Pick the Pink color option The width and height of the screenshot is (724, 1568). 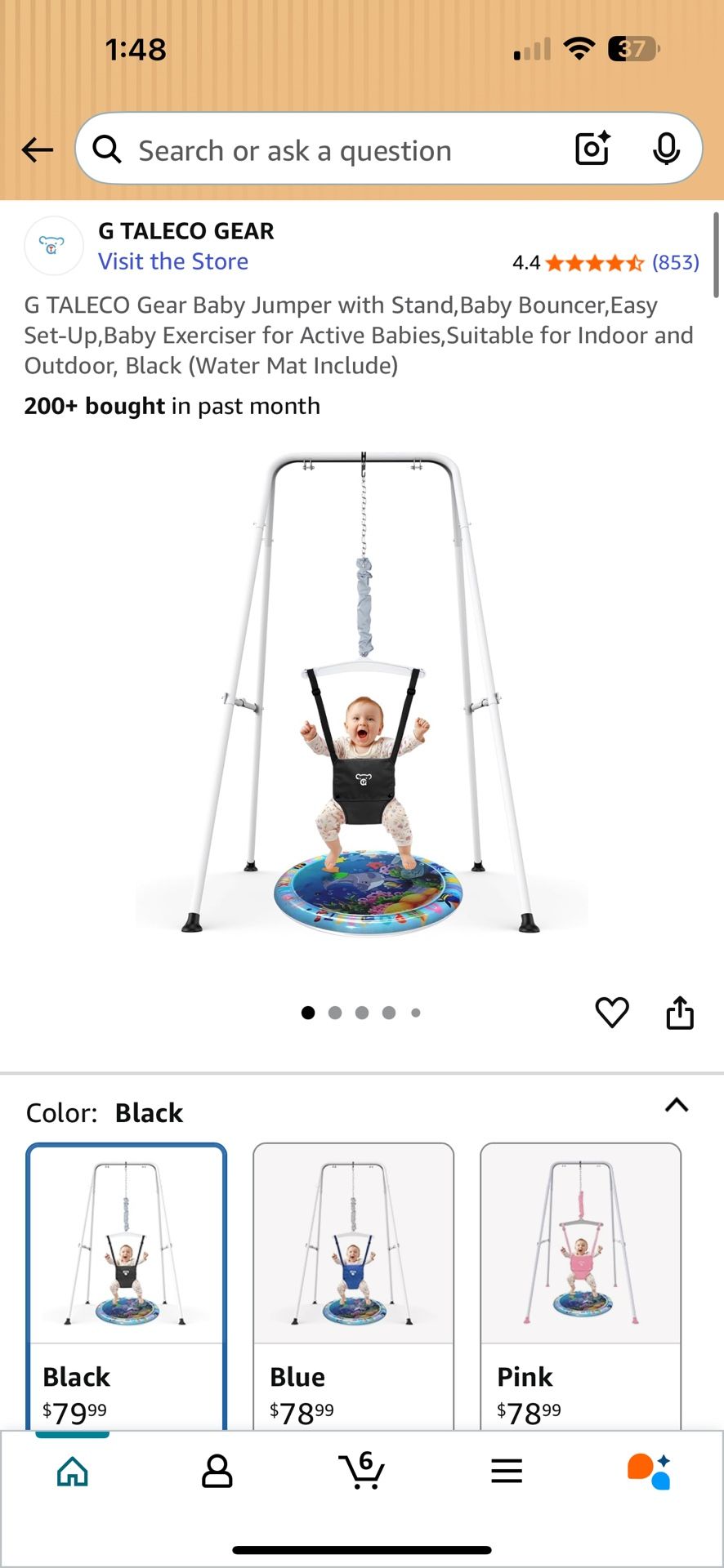click(x=580, y=1286)
